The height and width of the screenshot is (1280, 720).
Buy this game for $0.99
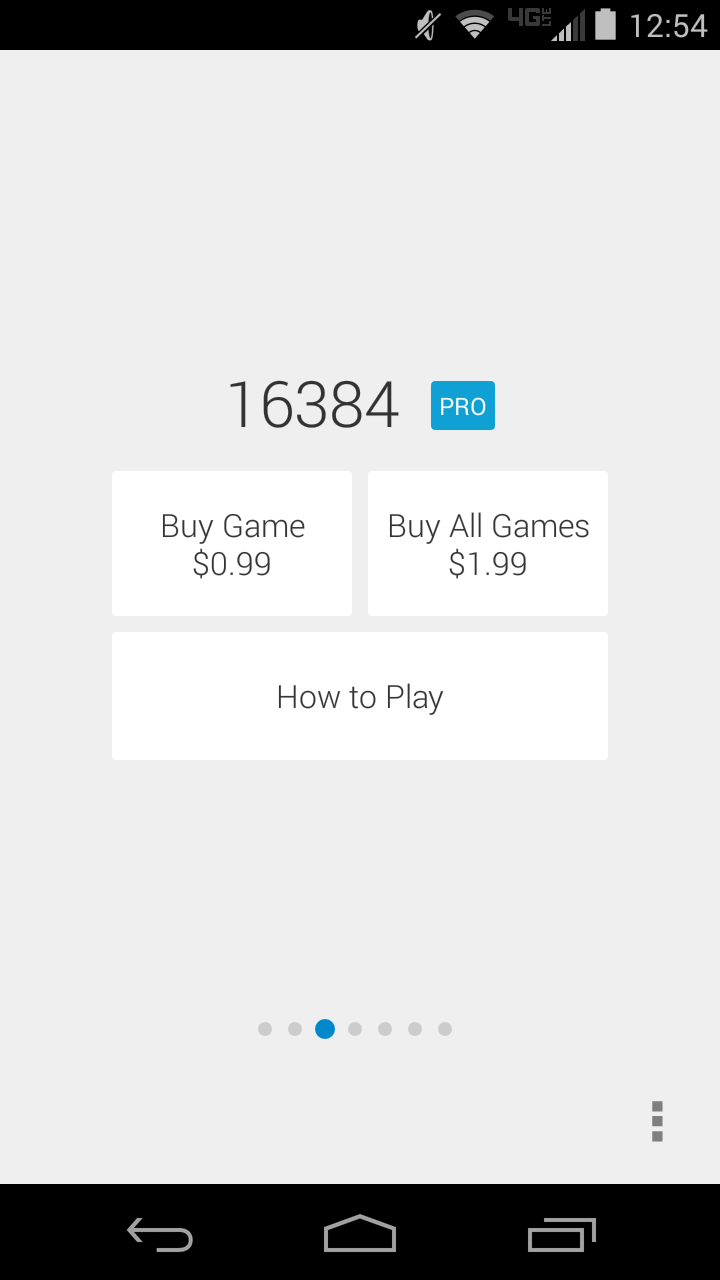click(232, 544)
